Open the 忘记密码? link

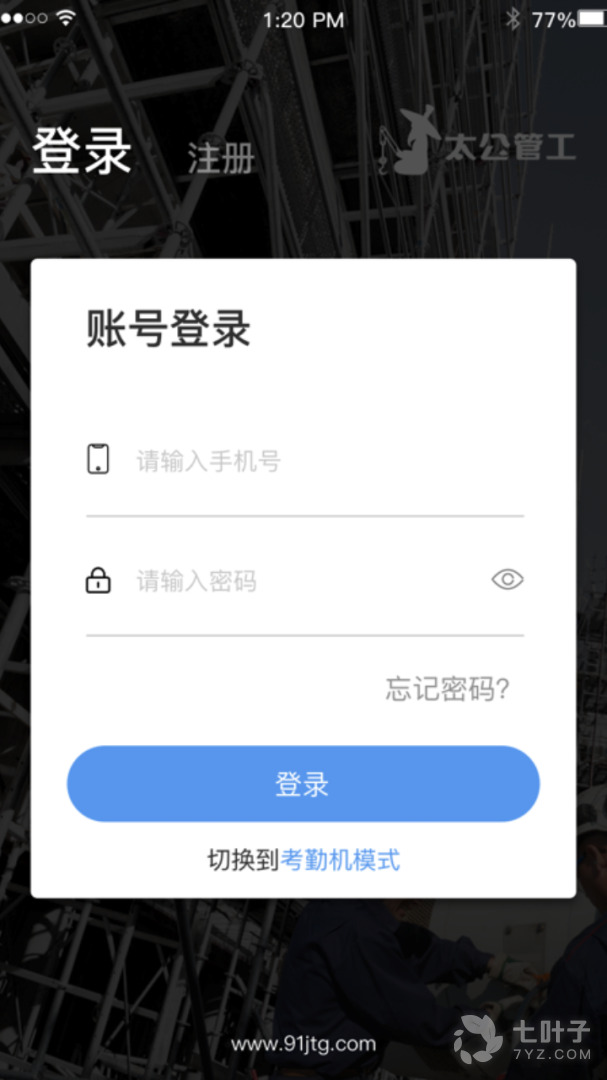click(x=448, y=689)
